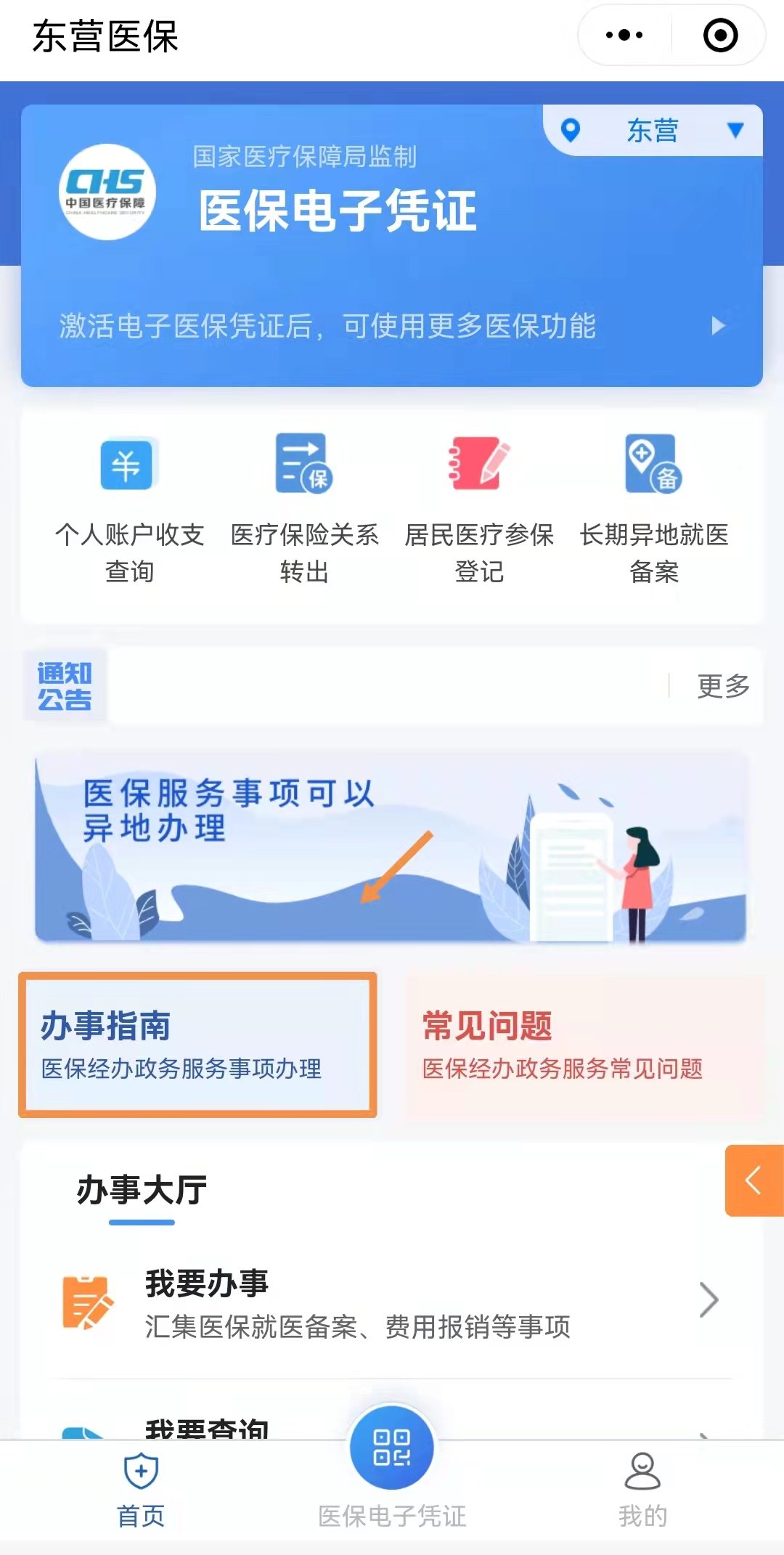Open 医疗保险关系转出

(304, 508)
